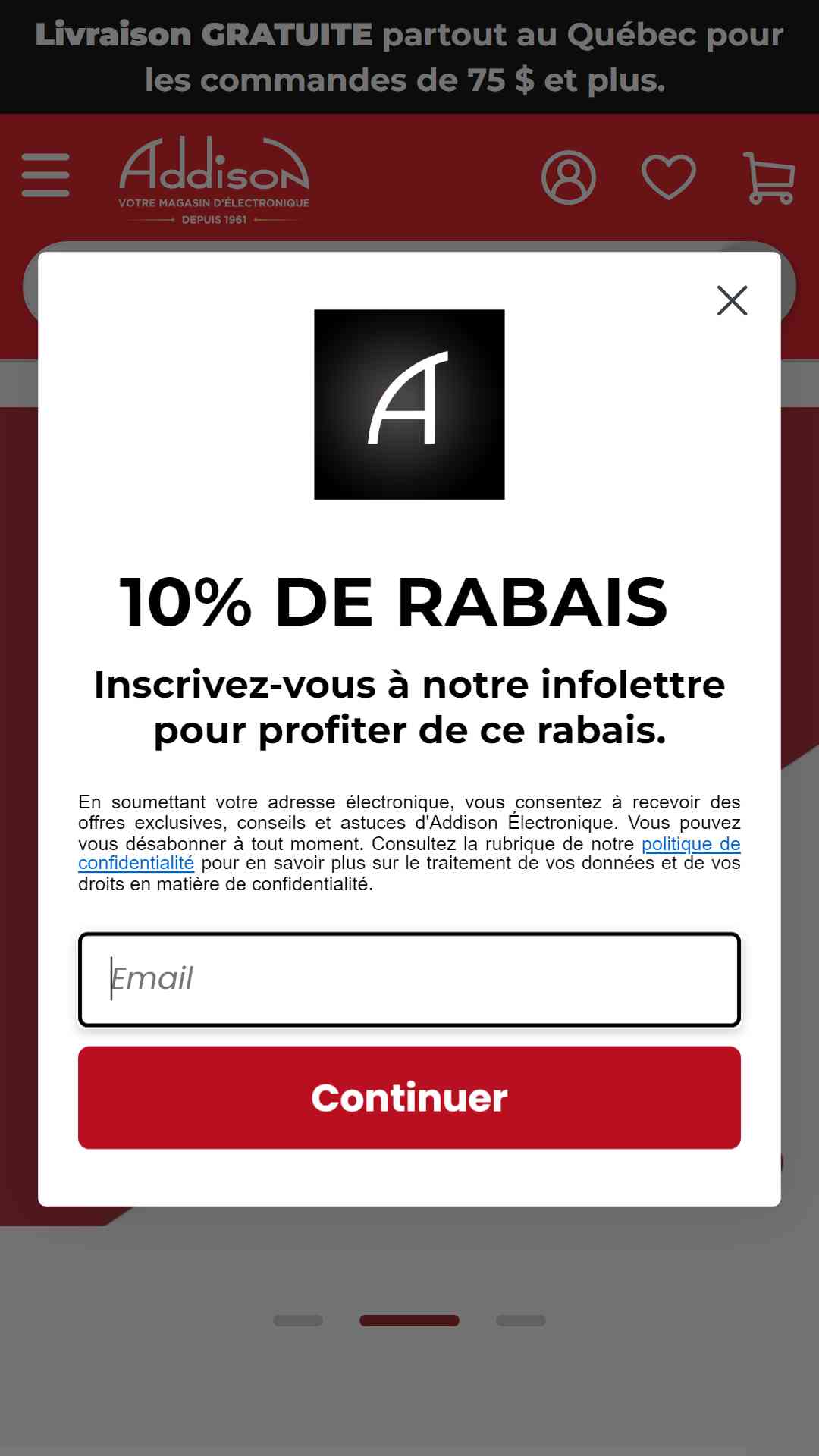Open the user account icon
The width and height of the screenshot is (819, 1456).
(x=568, y=177)
